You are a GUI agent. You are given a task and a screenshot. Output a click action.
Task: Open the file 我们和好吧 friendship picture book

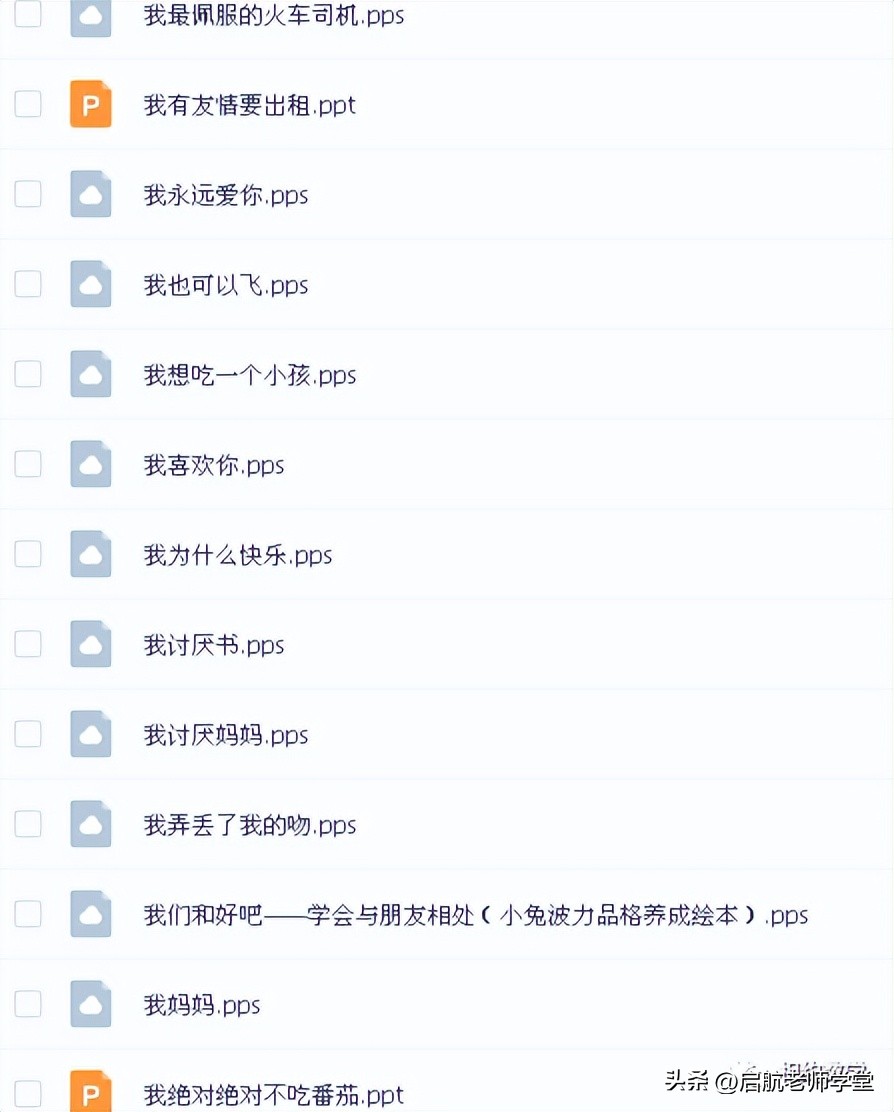[x=475, y=915]
